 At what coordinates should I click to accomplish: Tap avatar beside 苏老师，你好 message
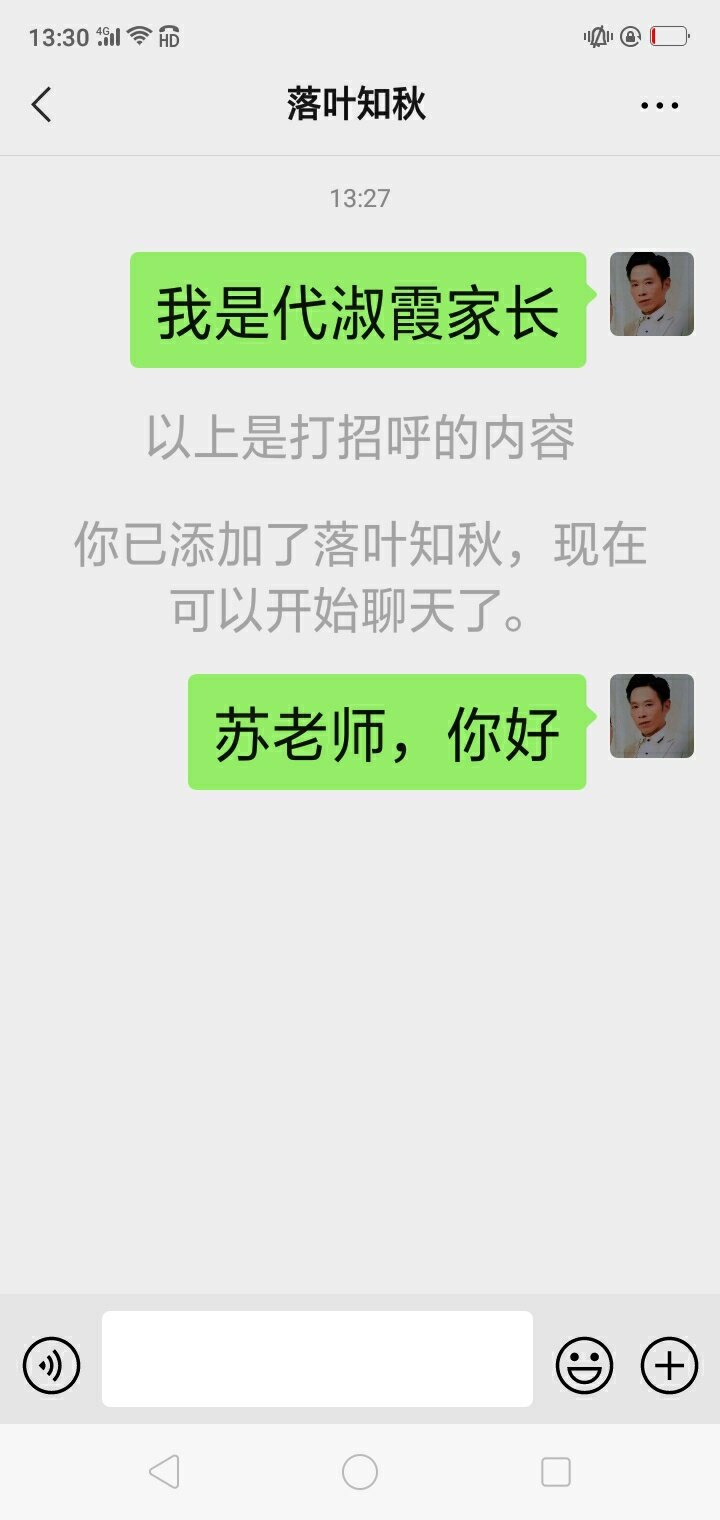point(651,716)
